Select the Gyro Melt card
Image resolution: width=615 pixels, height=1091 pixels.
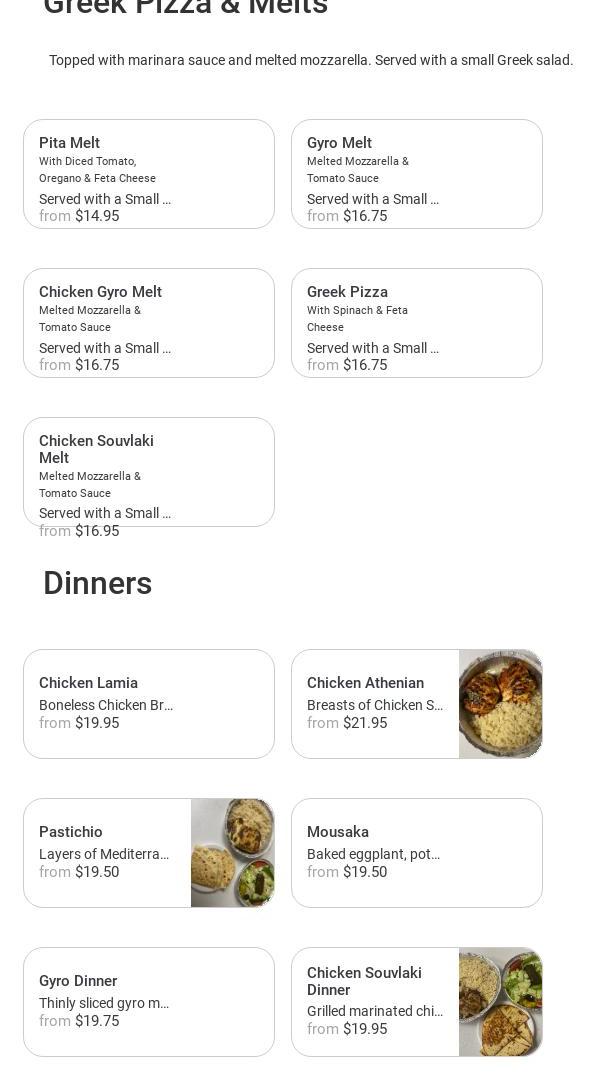pos(416,174)
